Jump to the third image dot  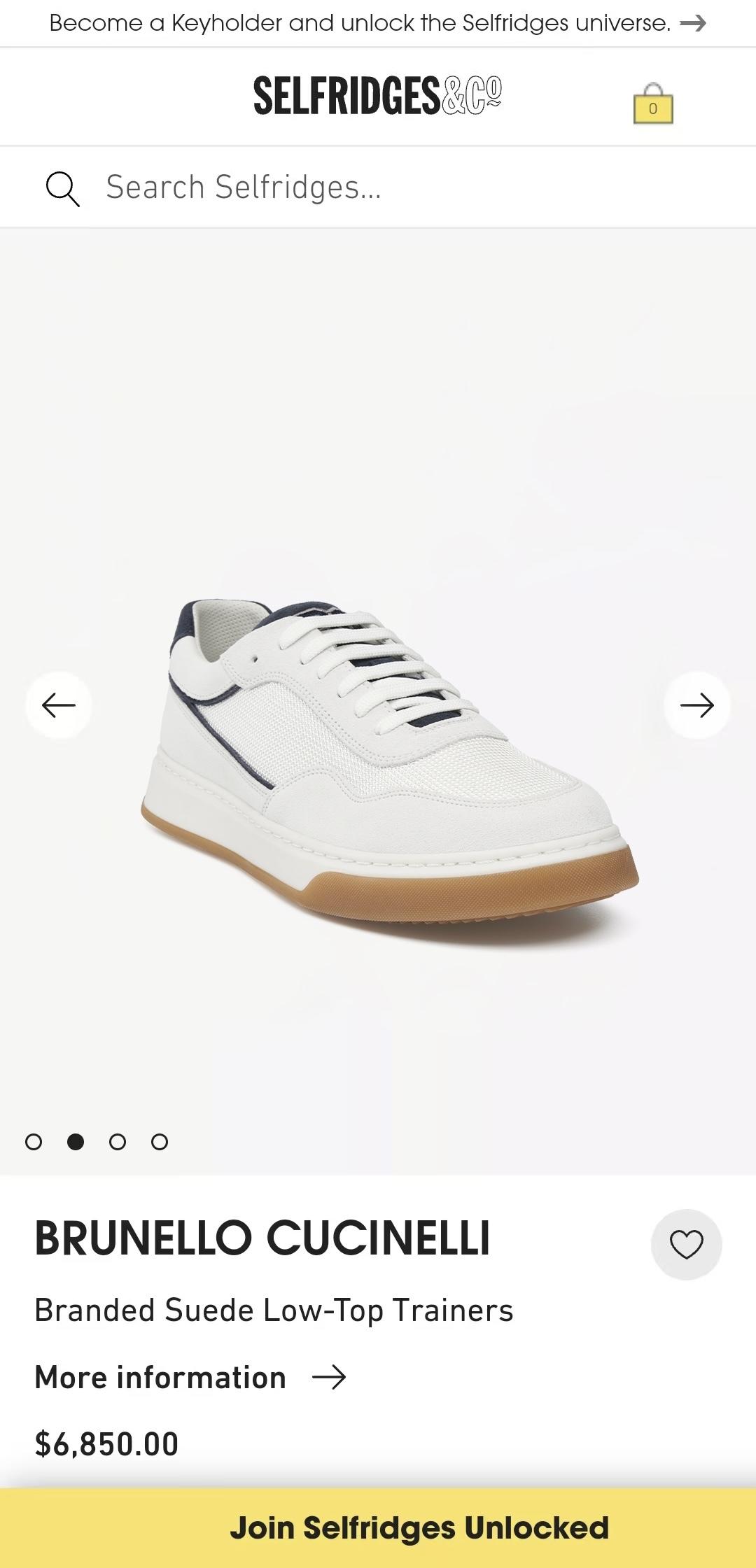point(118,1142)
